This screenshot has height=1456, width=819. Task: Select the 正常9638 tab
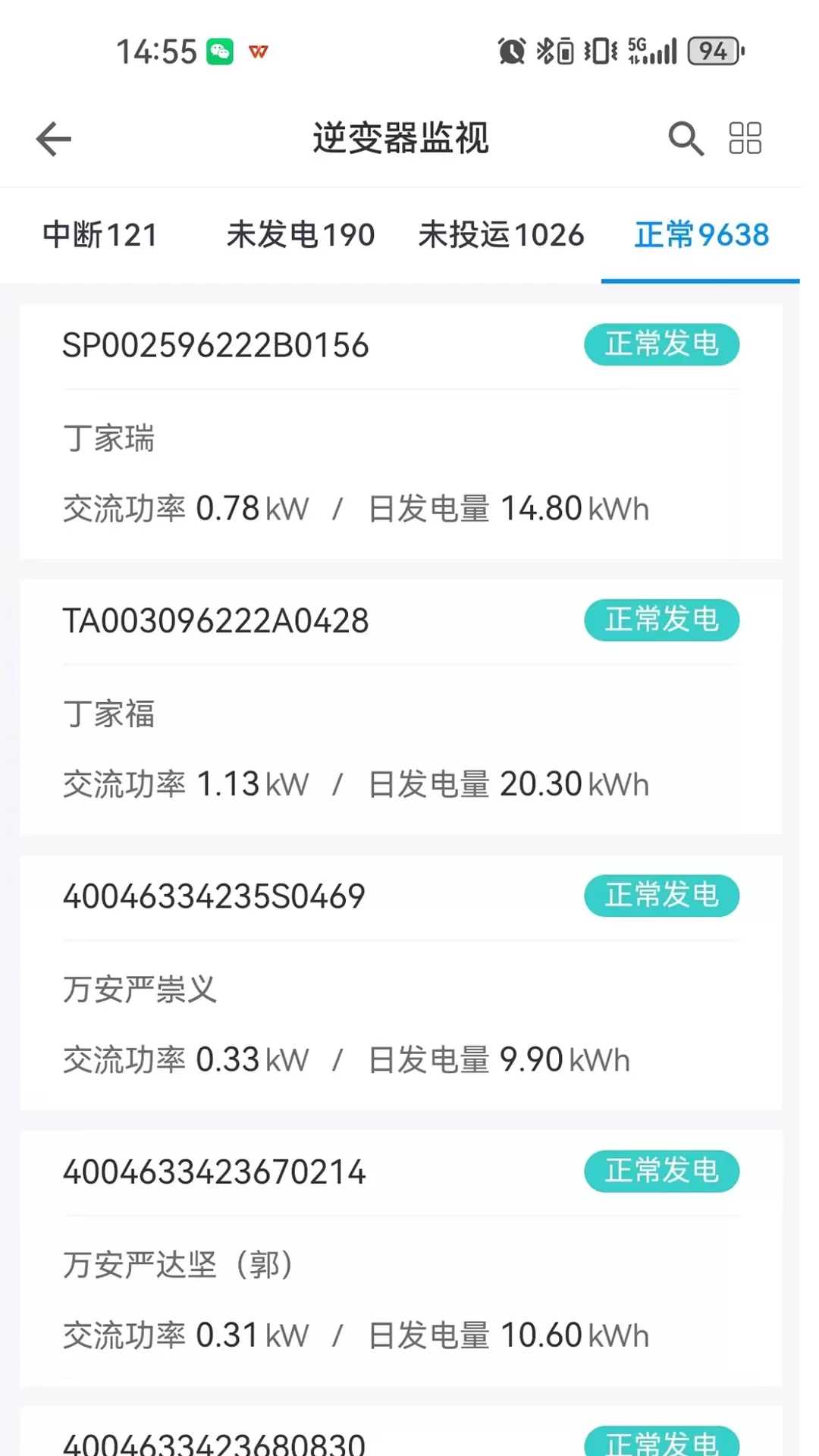coord(701,235)
